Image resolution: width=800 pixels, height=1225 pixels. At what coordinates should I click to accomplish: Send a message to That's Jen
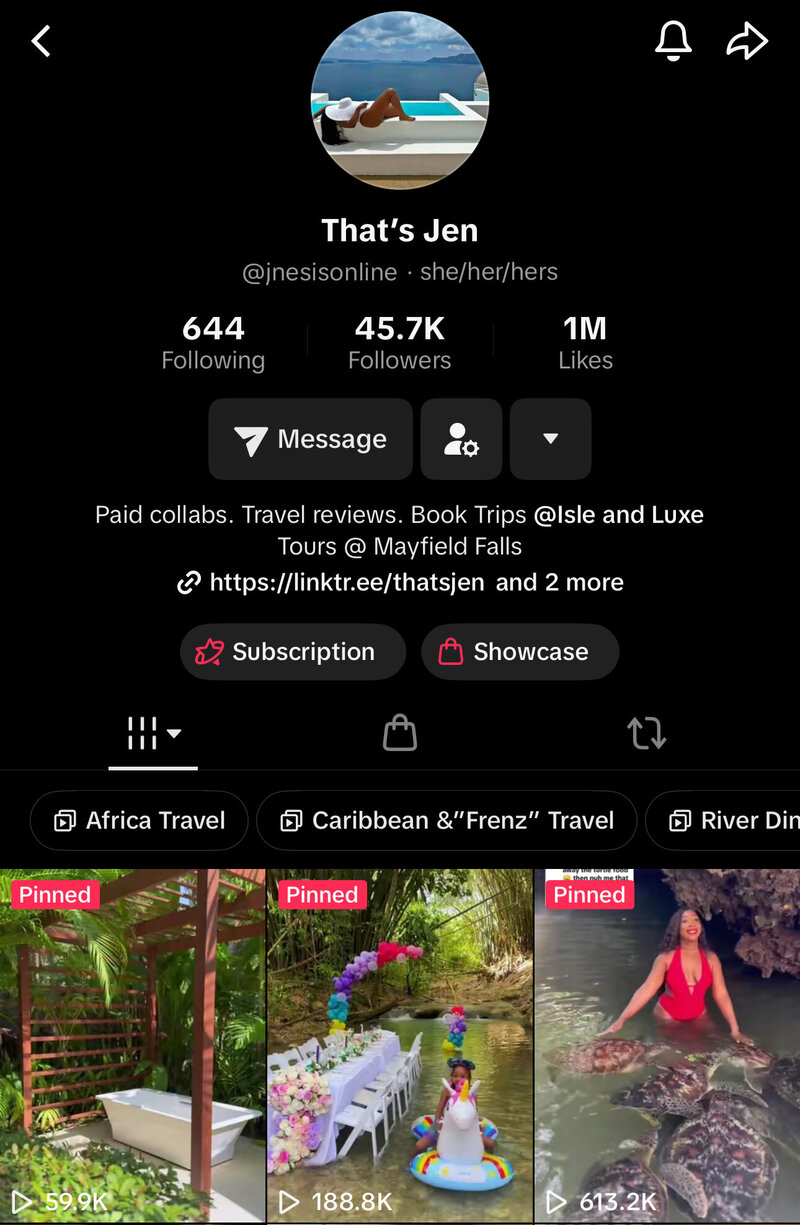point(310,440)
